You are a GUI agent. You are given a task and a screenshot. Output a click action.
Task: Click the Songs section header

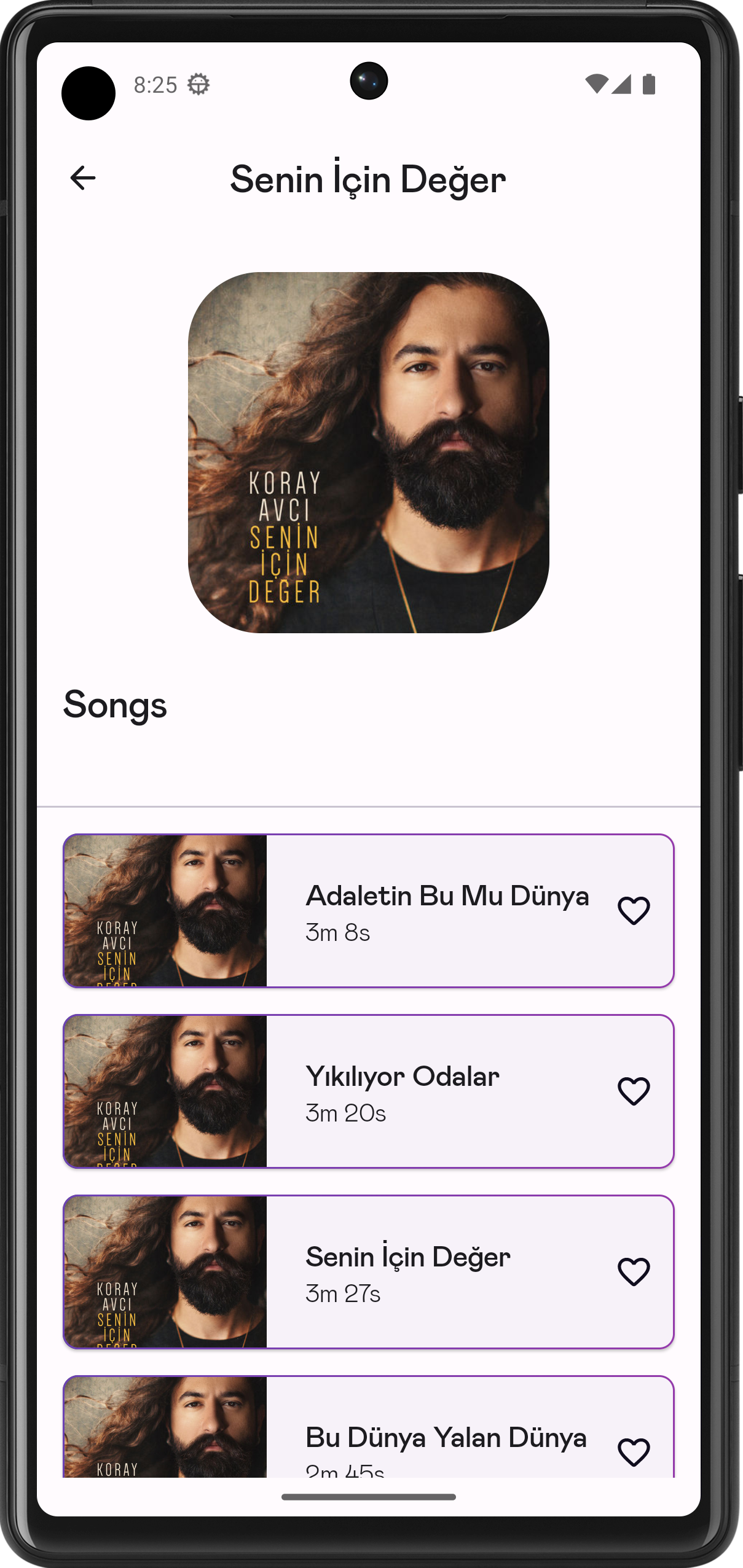tap(116, 706)
